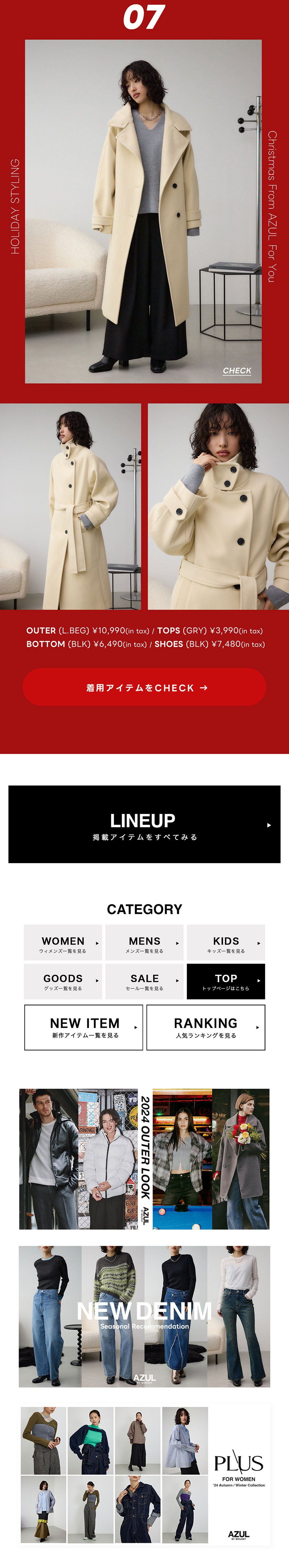Open the GOODS category
The image size is (289, 1568).
click(x=63, y=981)
